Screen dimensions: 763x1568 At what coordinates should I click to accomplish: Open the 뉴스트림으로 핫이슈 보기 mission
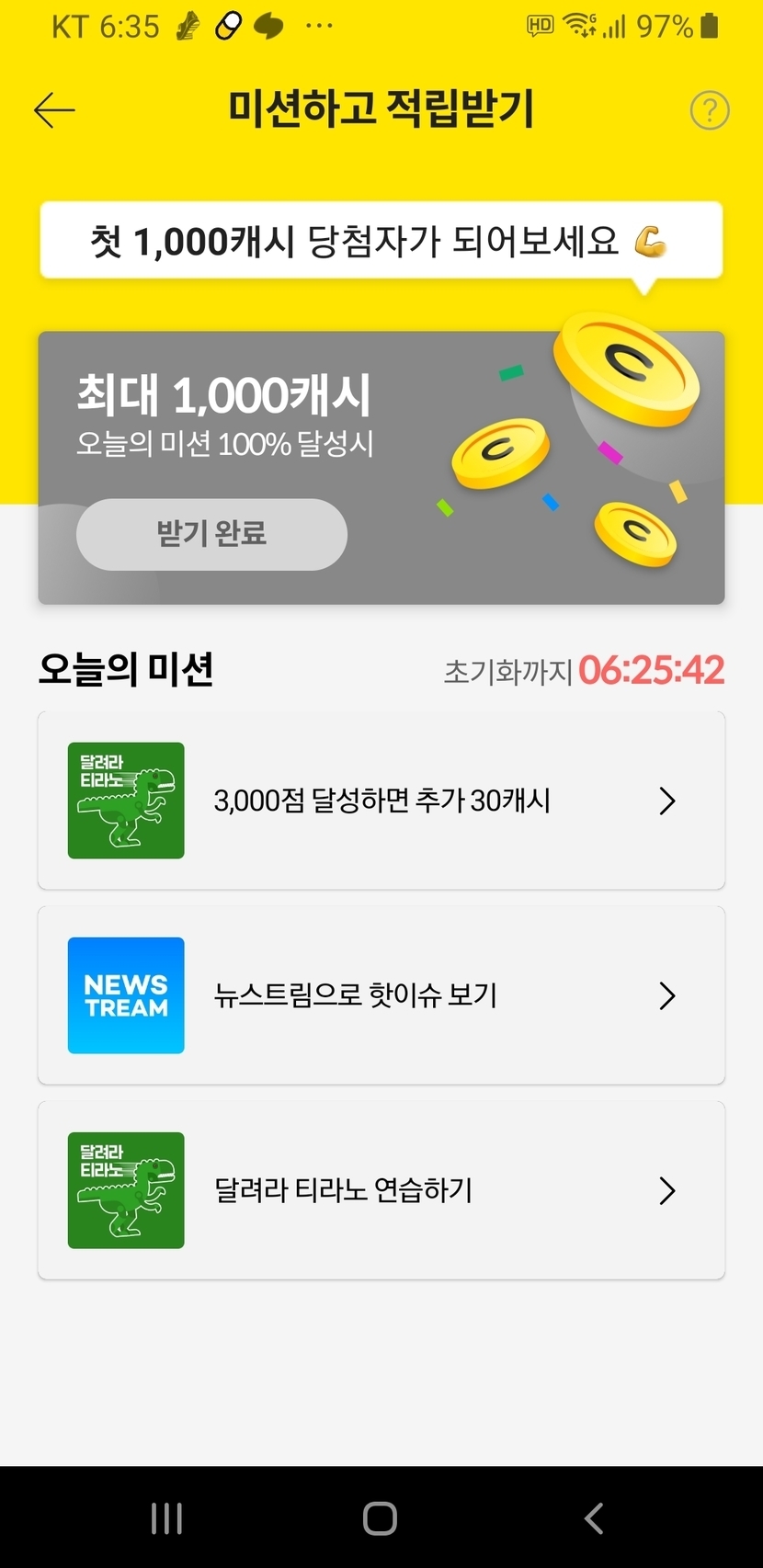point(381,995)
